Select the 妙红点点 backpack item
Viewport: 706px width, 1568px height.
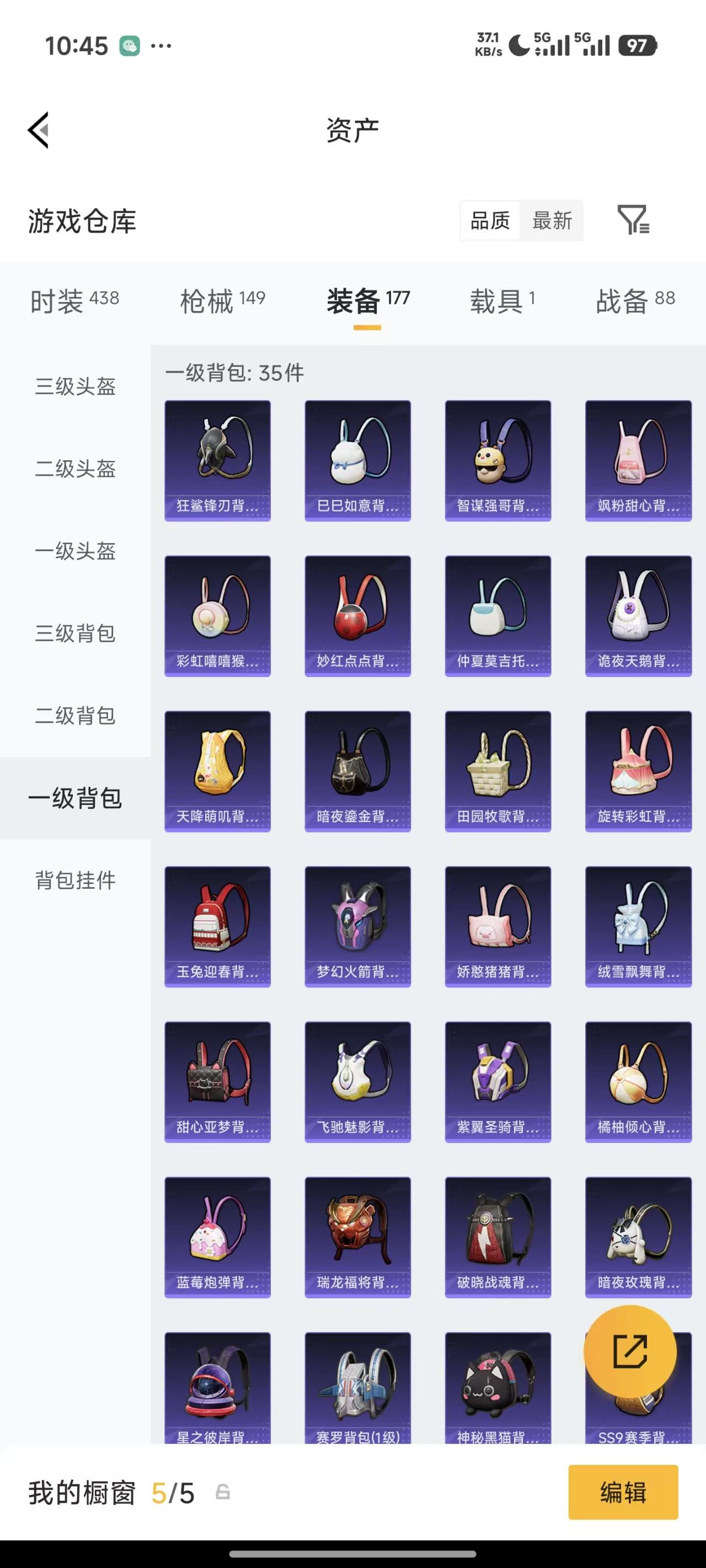click(357, 615)
